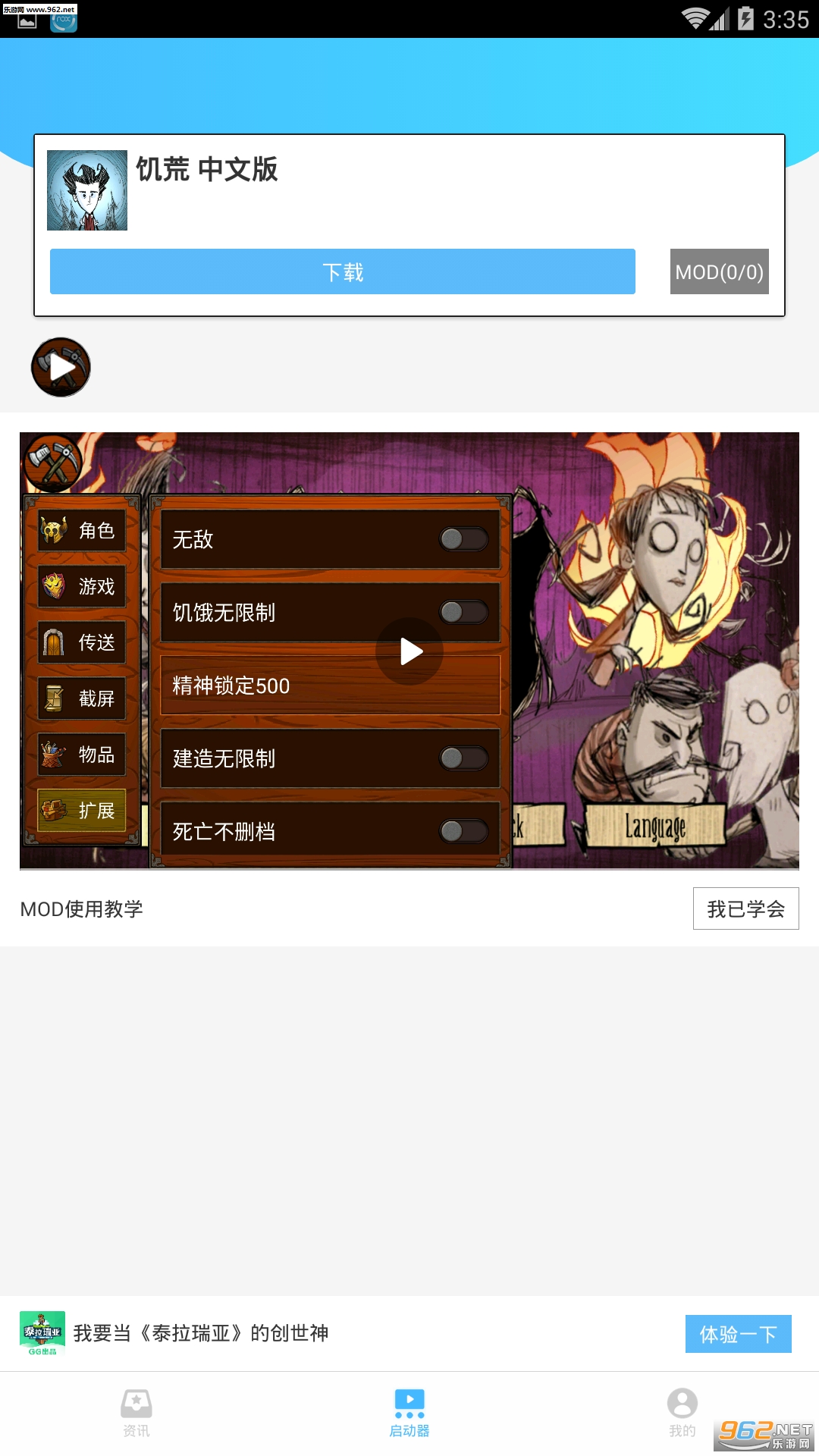
Task: Open the MOD(0/0) list
Action: point(719,271)
